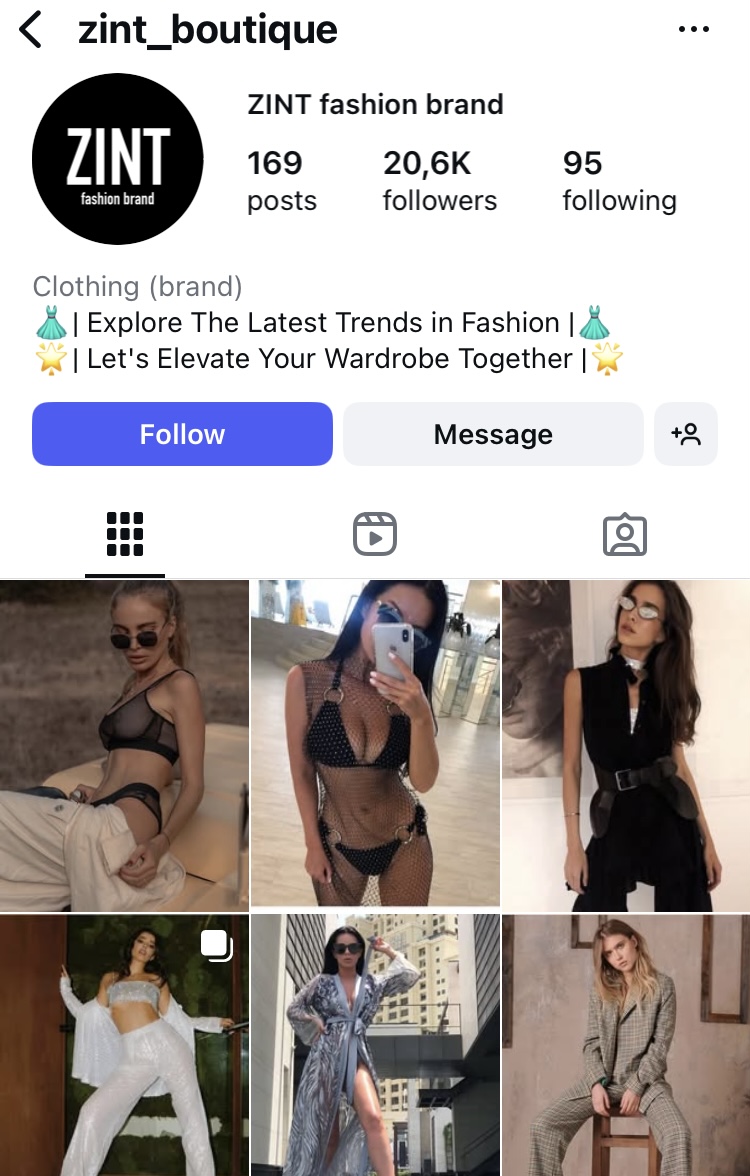Viewport: 750px width, 1176px height.
Task: Switch to the posts grid tab
Action: [x=125, y=534]
